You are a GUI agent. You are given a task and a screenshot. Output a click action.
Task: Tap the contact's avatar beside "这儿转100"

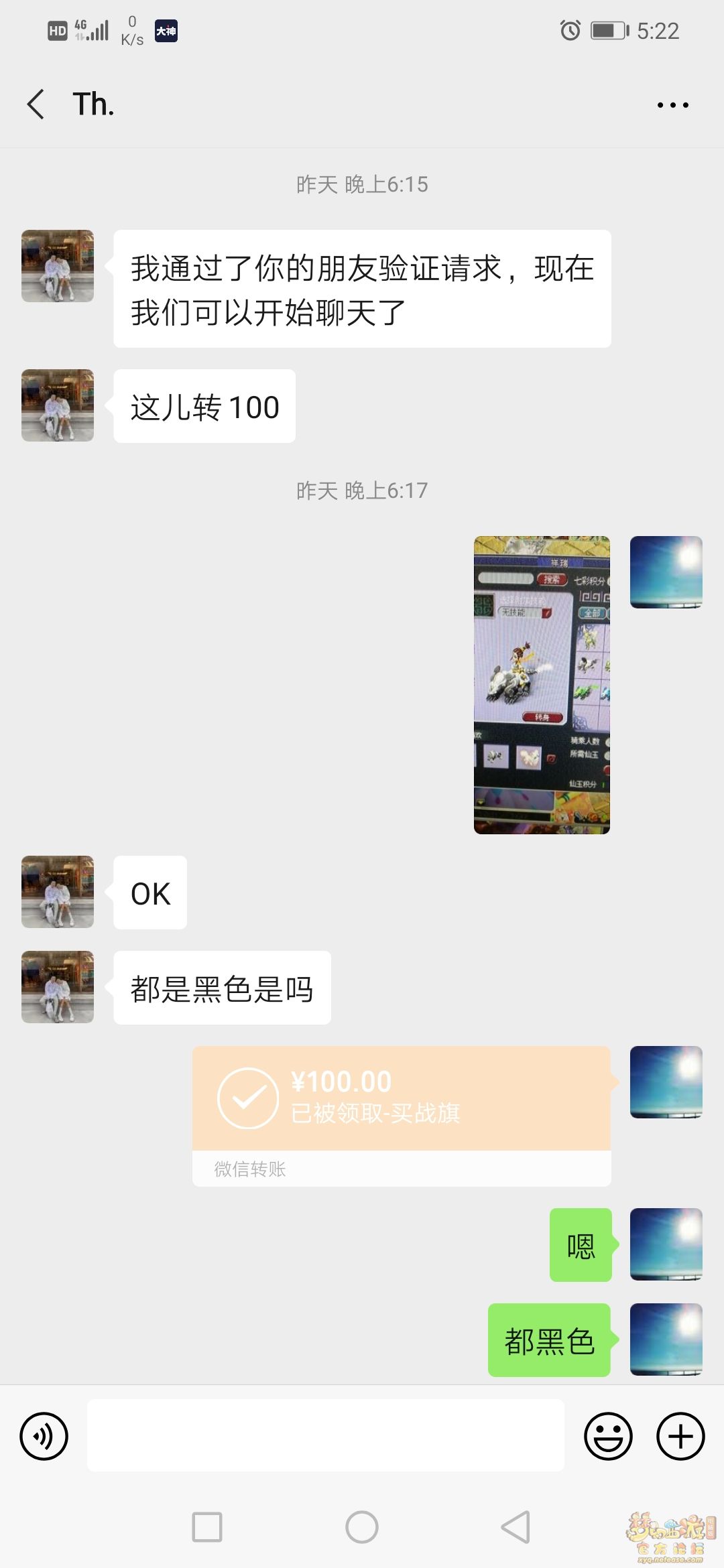58,405
